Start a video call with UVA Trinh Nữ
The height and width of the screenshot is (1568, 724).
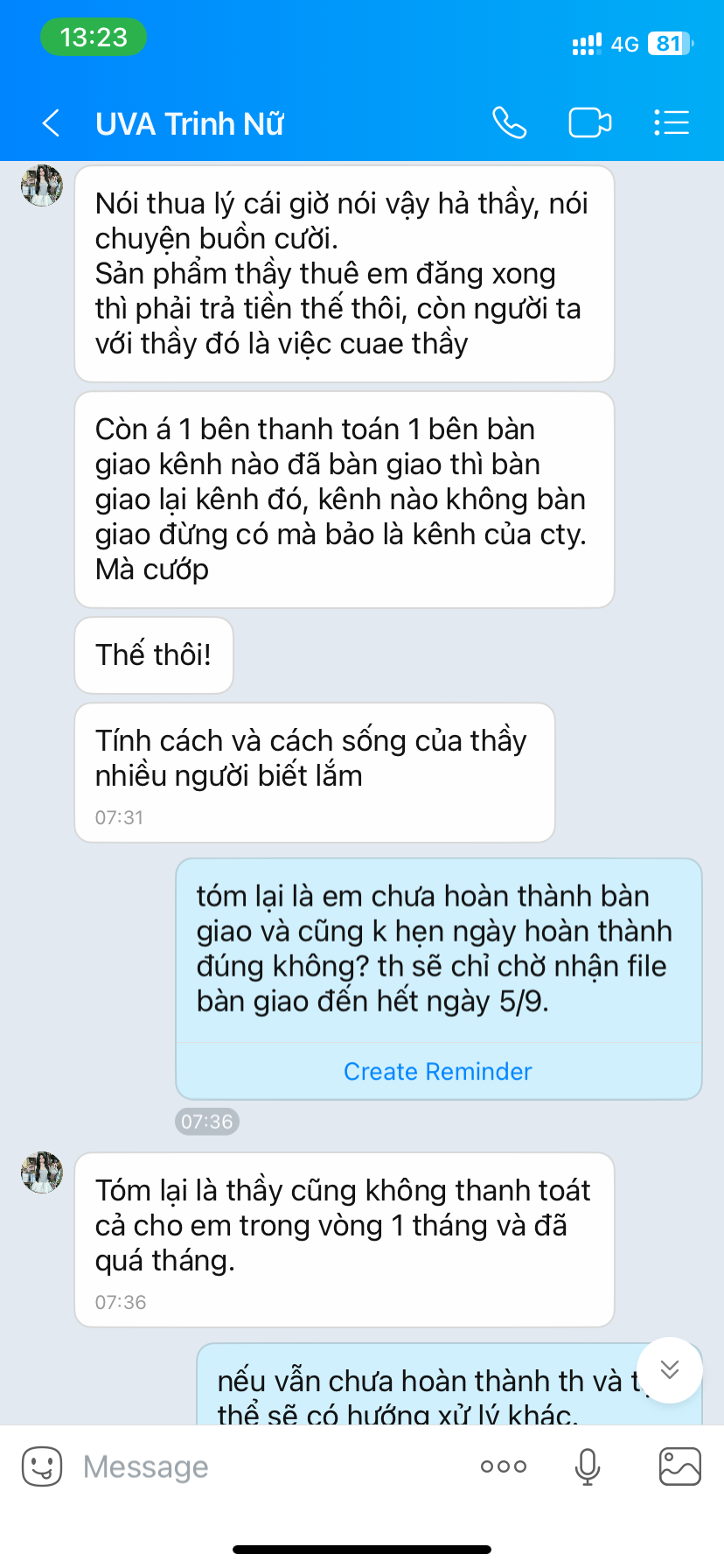pos(590,122)
